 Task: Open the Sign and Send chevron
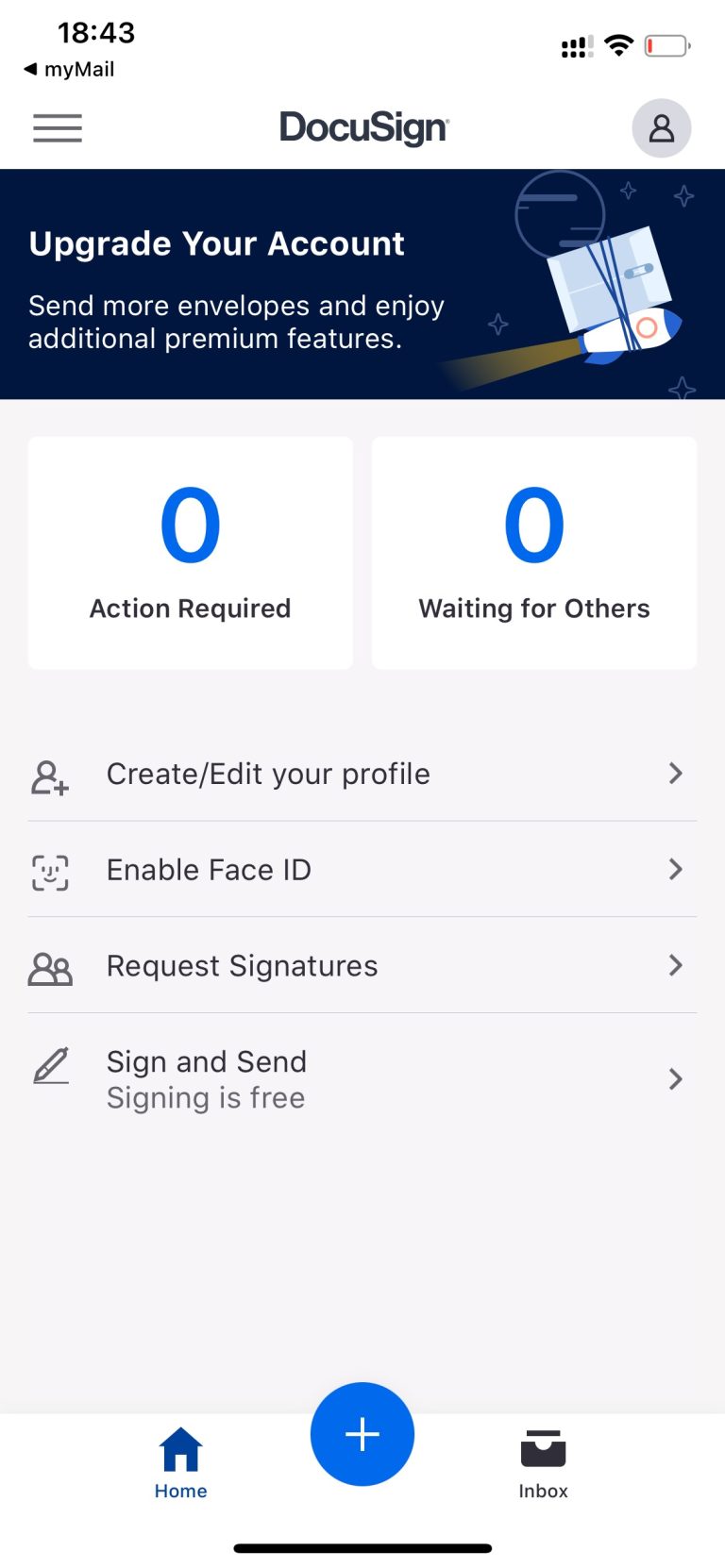(675, 1078)
